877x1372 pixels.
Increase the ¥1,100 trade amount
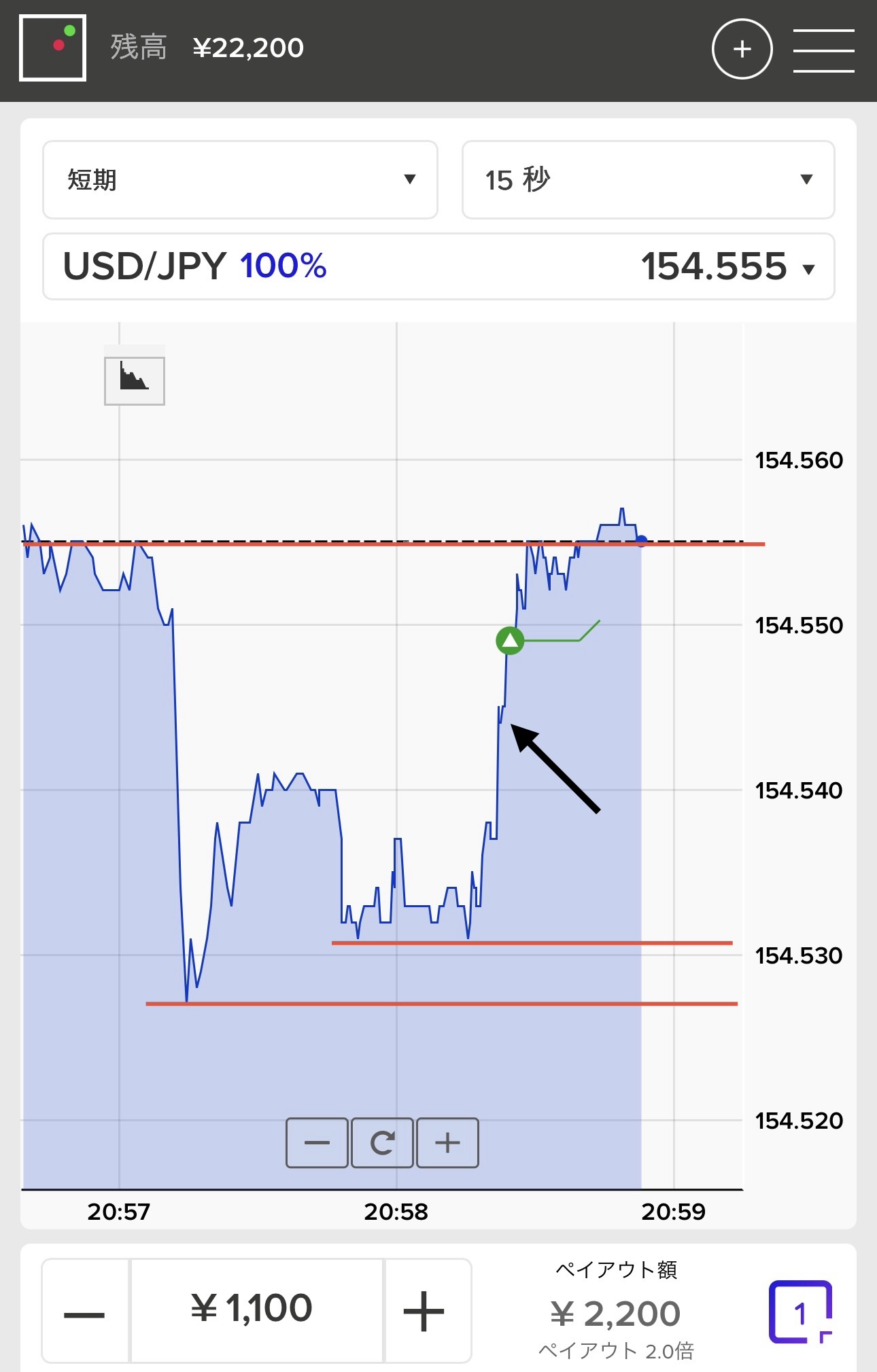424,1311
